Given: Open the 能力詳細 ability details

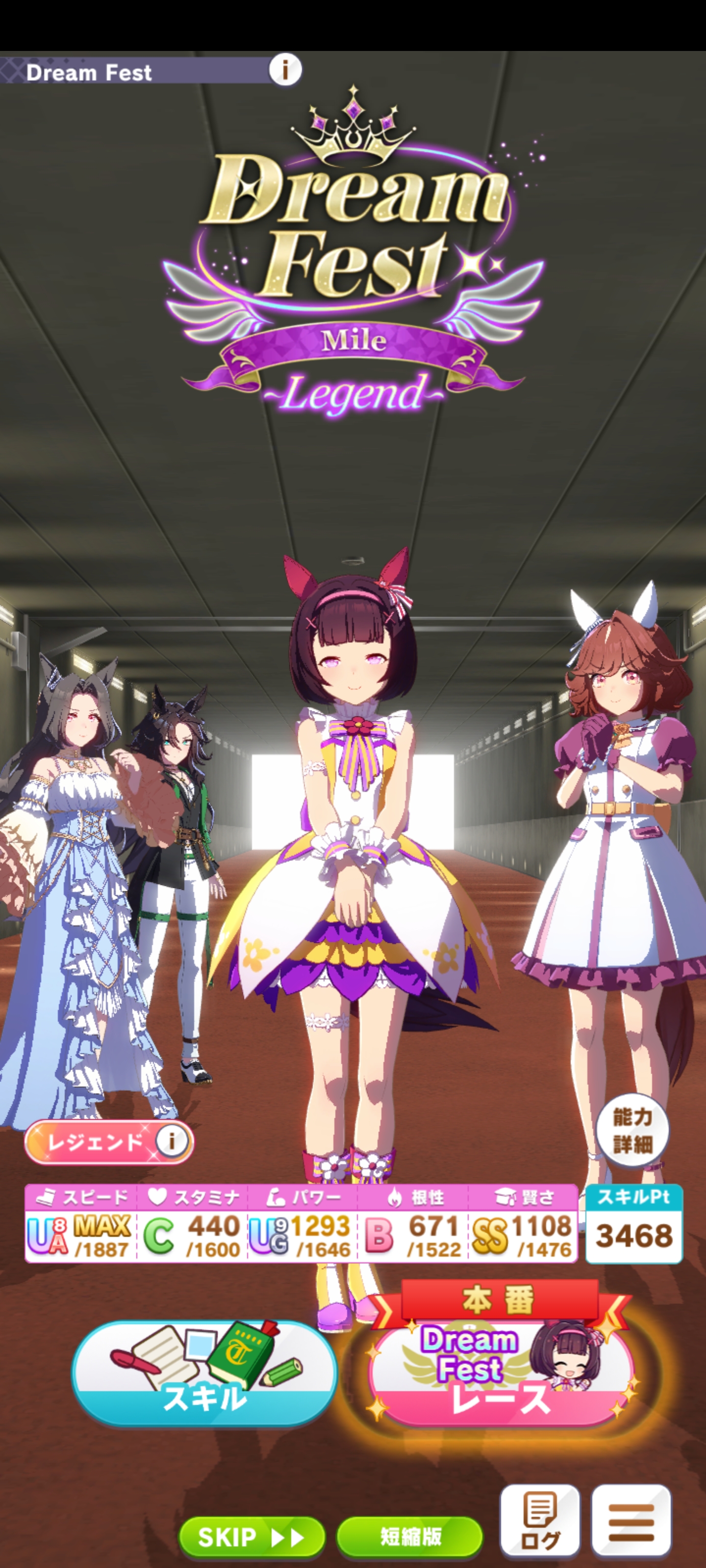Looking at the screenshot, I should point(632,1130).
